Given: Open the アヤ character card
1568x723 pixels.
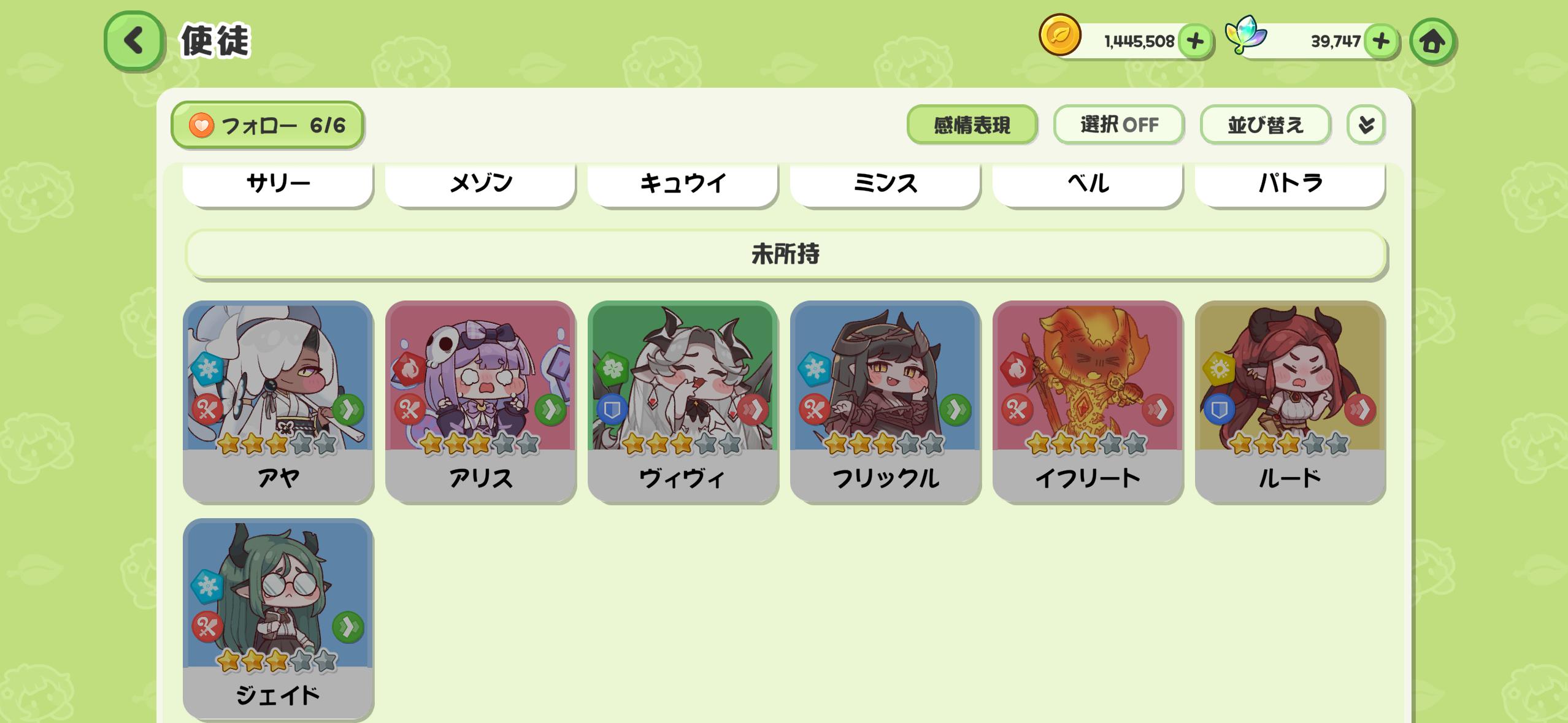Looking at the screenshot, I should (278, 402).
